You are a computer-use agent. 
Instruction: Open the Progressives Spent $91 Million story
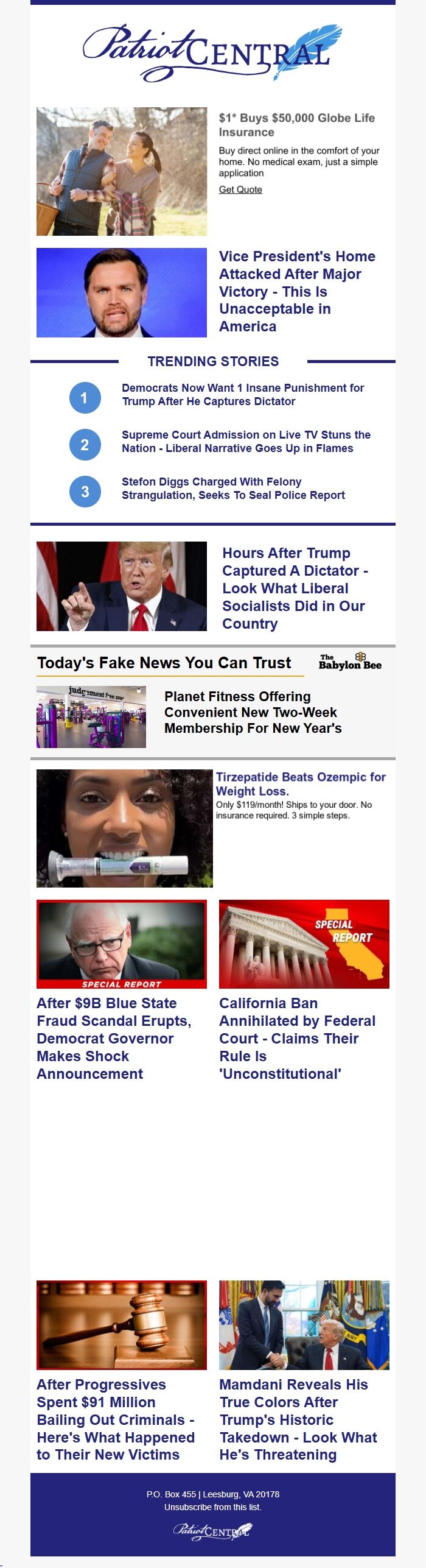tap(115, 1419)
